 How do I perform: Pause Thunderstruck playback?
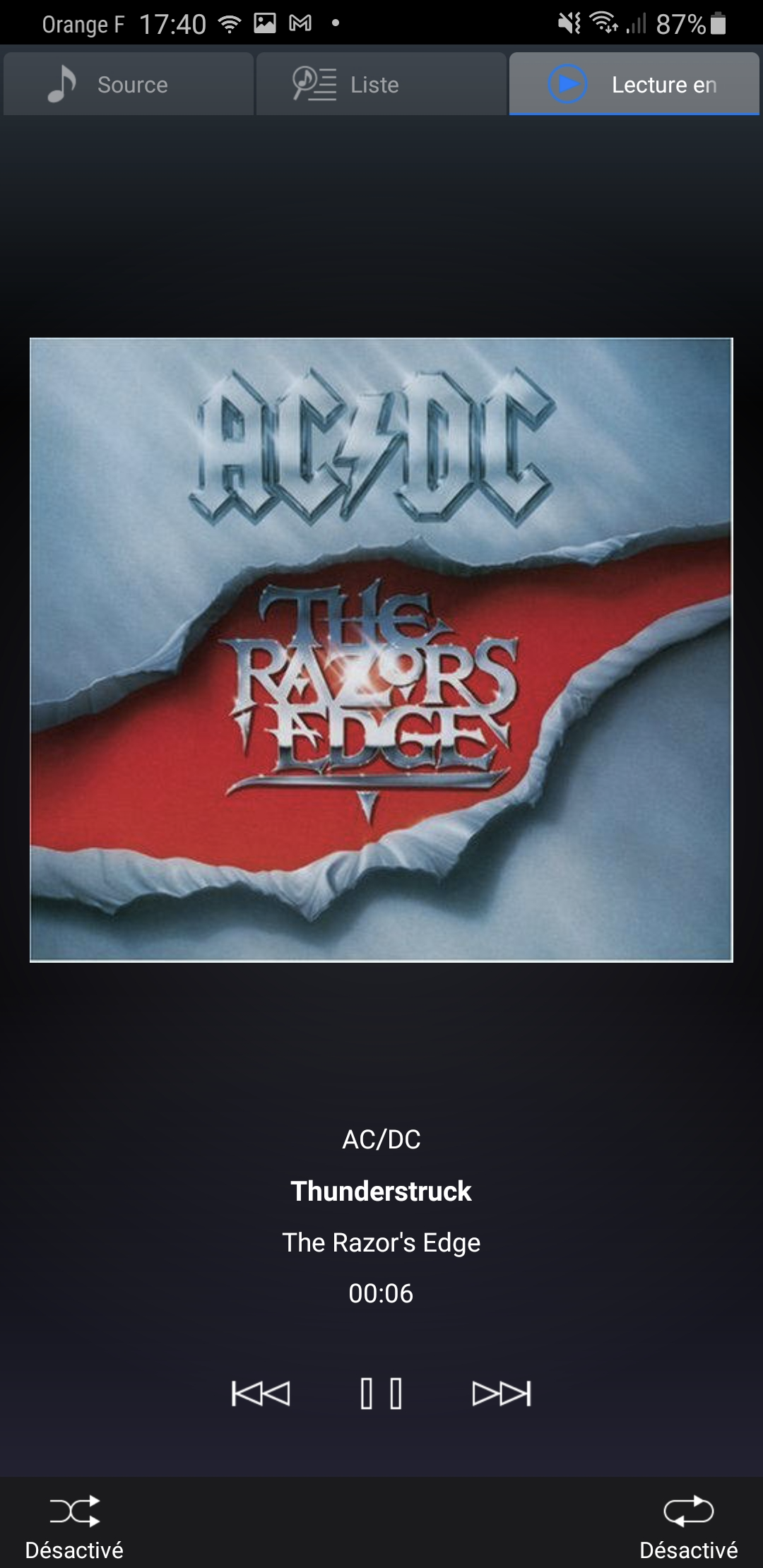click(381, 1393)
